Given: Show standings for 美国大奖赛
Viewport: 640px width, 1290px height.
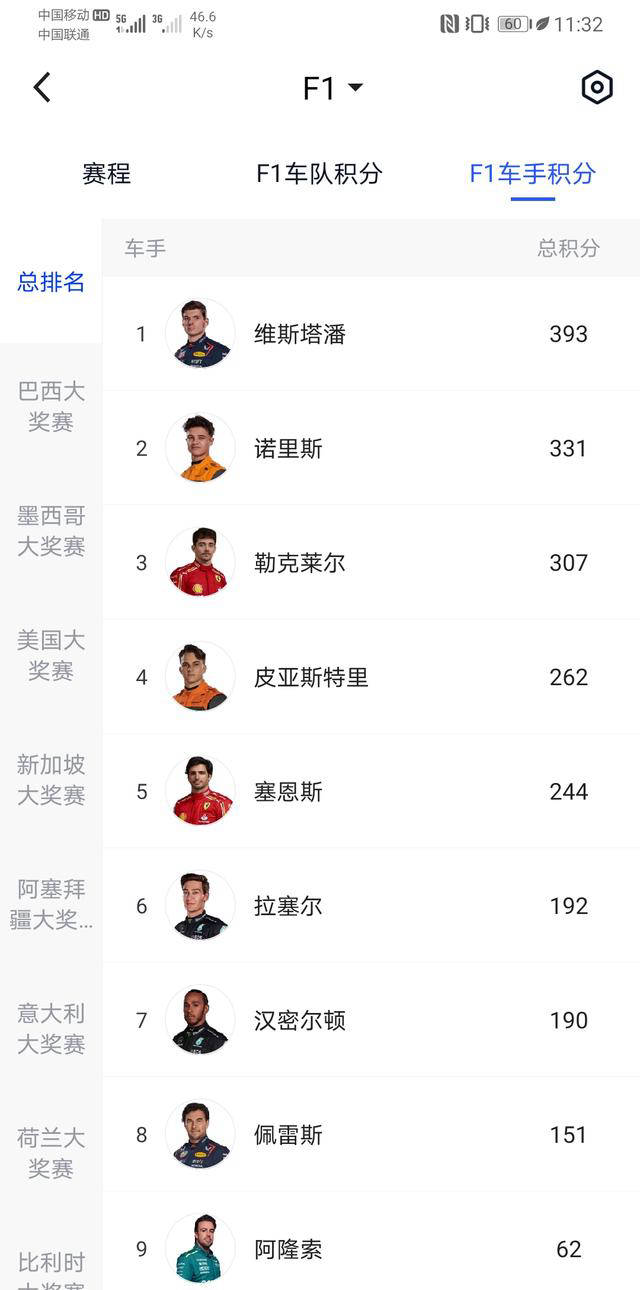Looking at the screenshot, I should coord(51,655).
